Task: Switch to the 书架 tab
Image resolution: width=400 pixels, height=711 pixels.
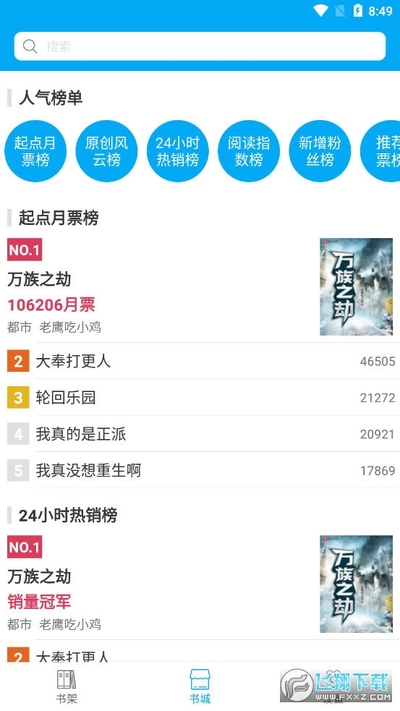Action: point(67,687)
